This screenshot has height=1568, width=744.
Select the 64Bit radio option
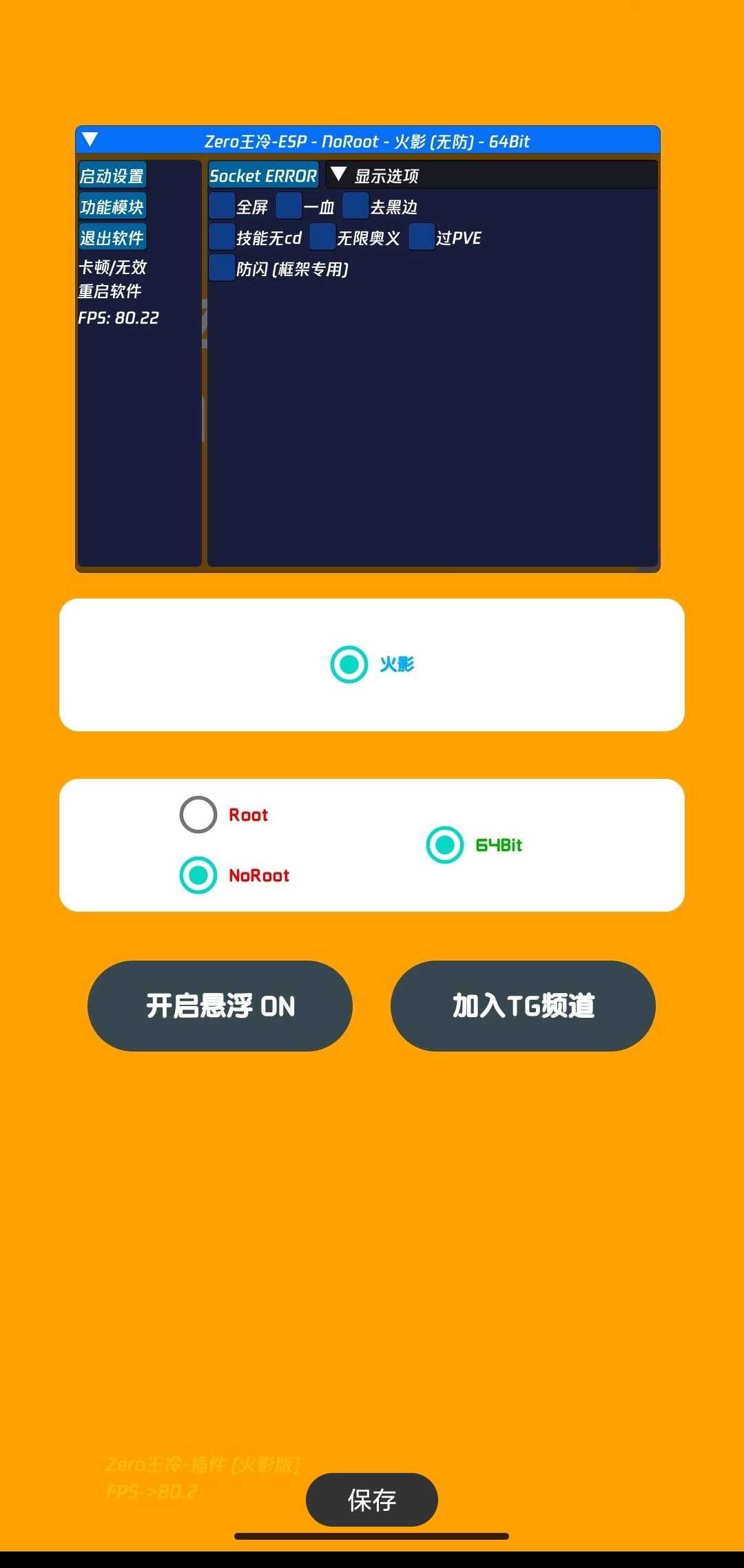(445, 845)
